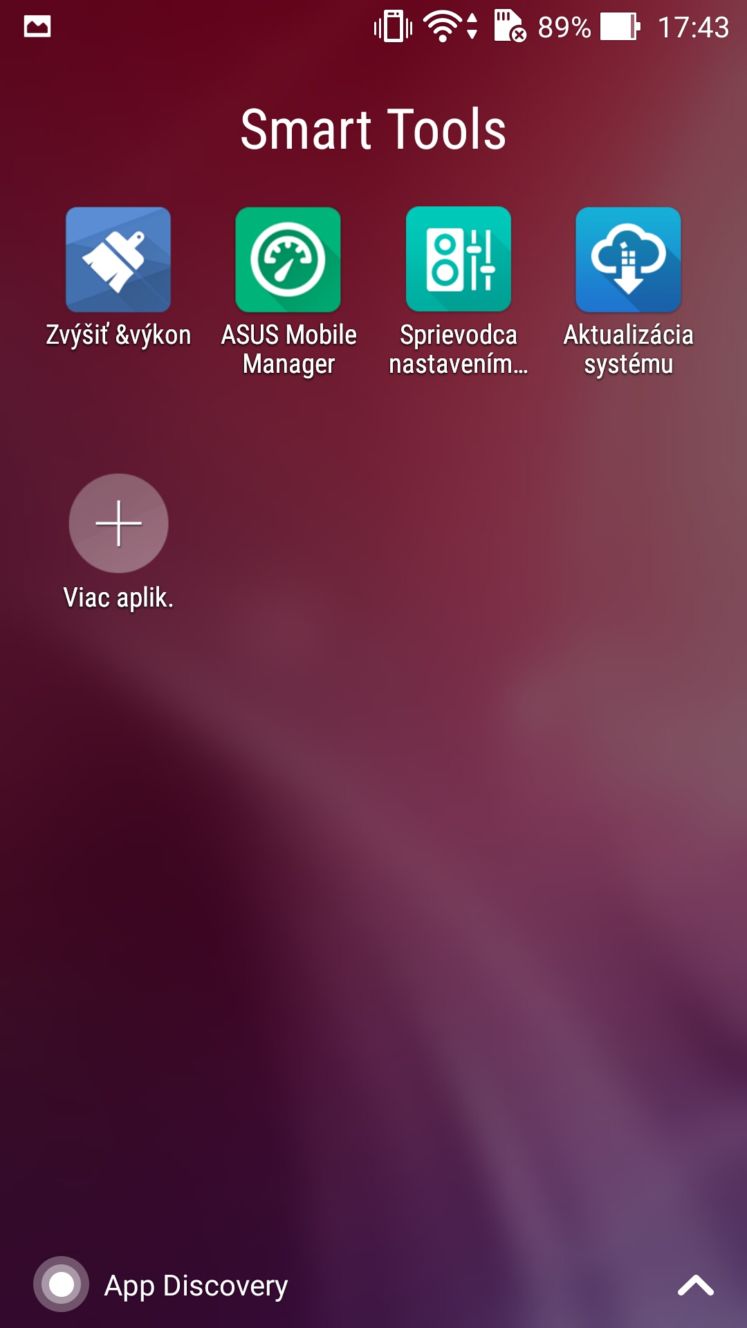
Task: Open Sprievodca nastavením app
Action: (x=458, y=260)
